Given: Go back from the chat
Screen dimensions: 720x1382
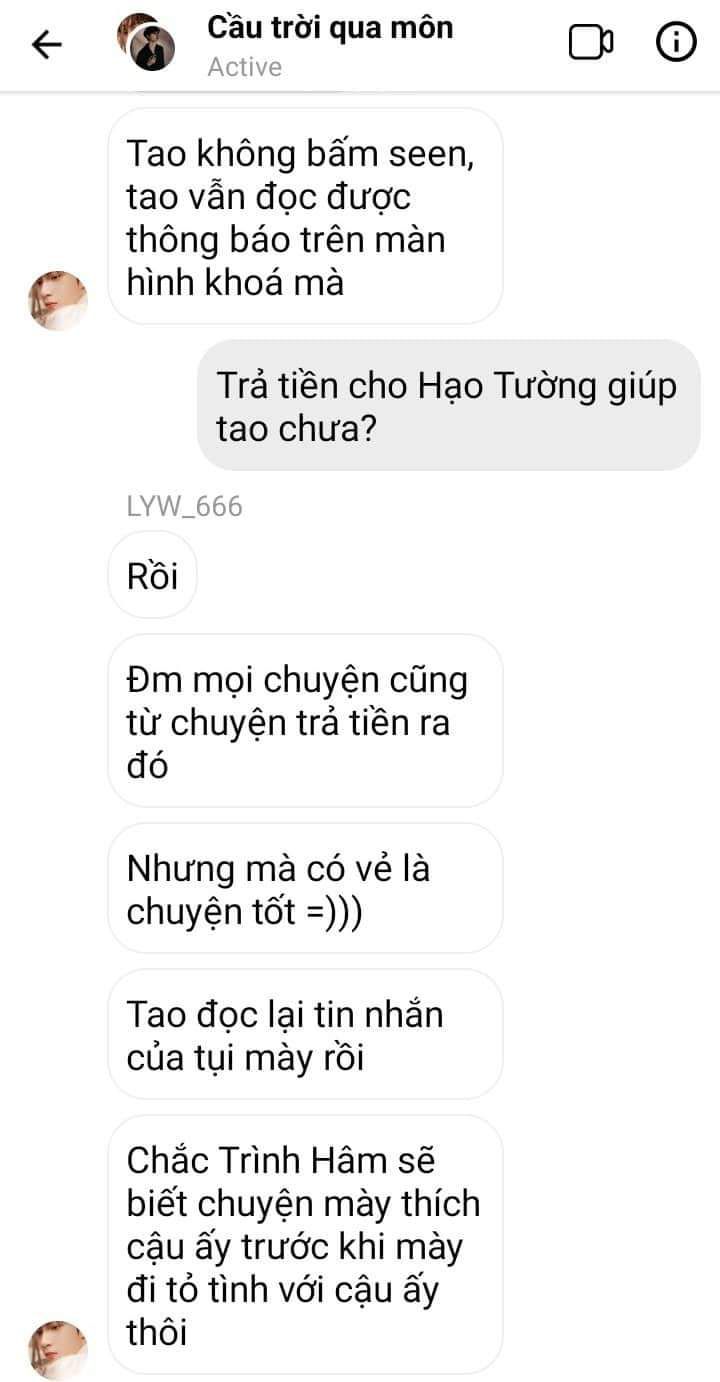Looking at the screenshot, I should coord(47,44).
